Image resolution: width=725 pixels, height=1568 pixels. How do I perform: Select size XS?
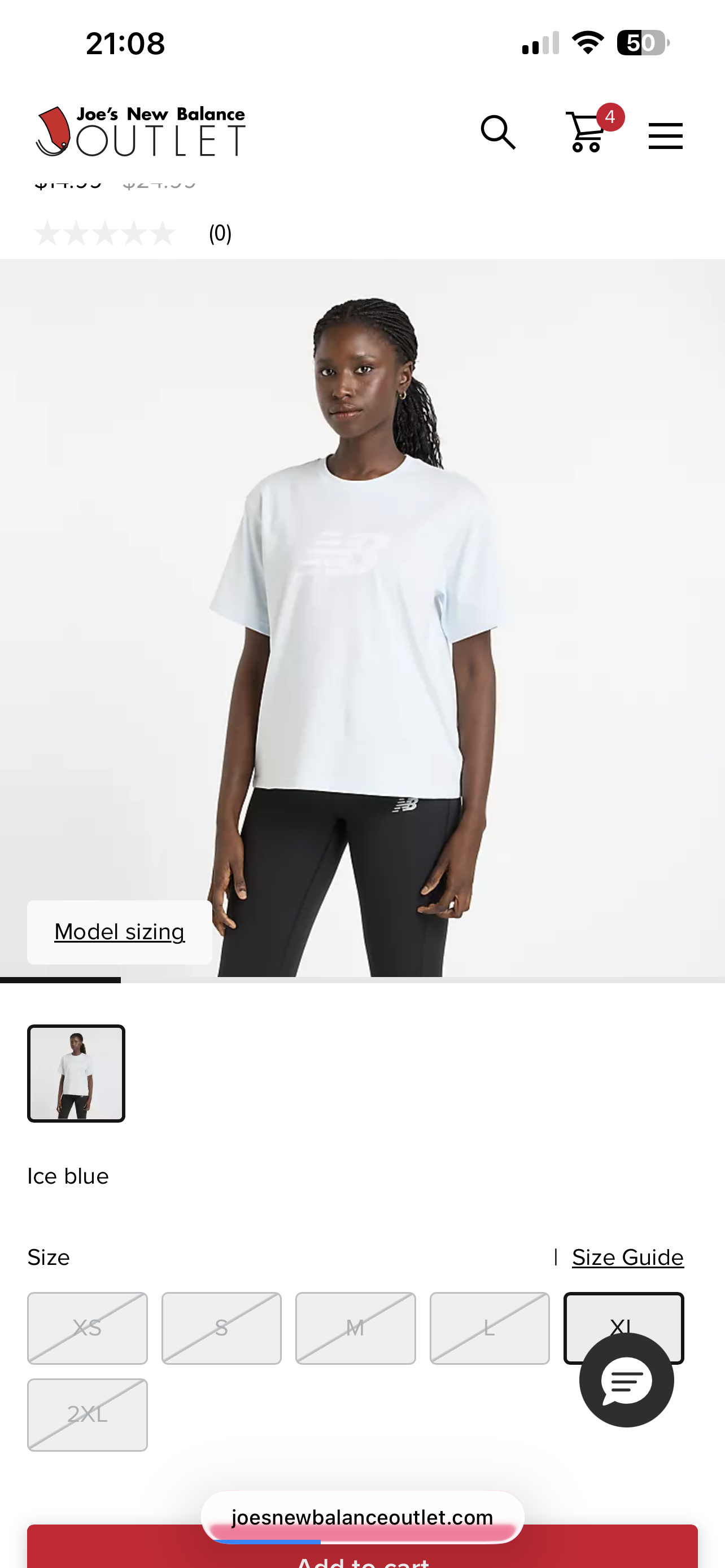click(x=87, y=1328)
